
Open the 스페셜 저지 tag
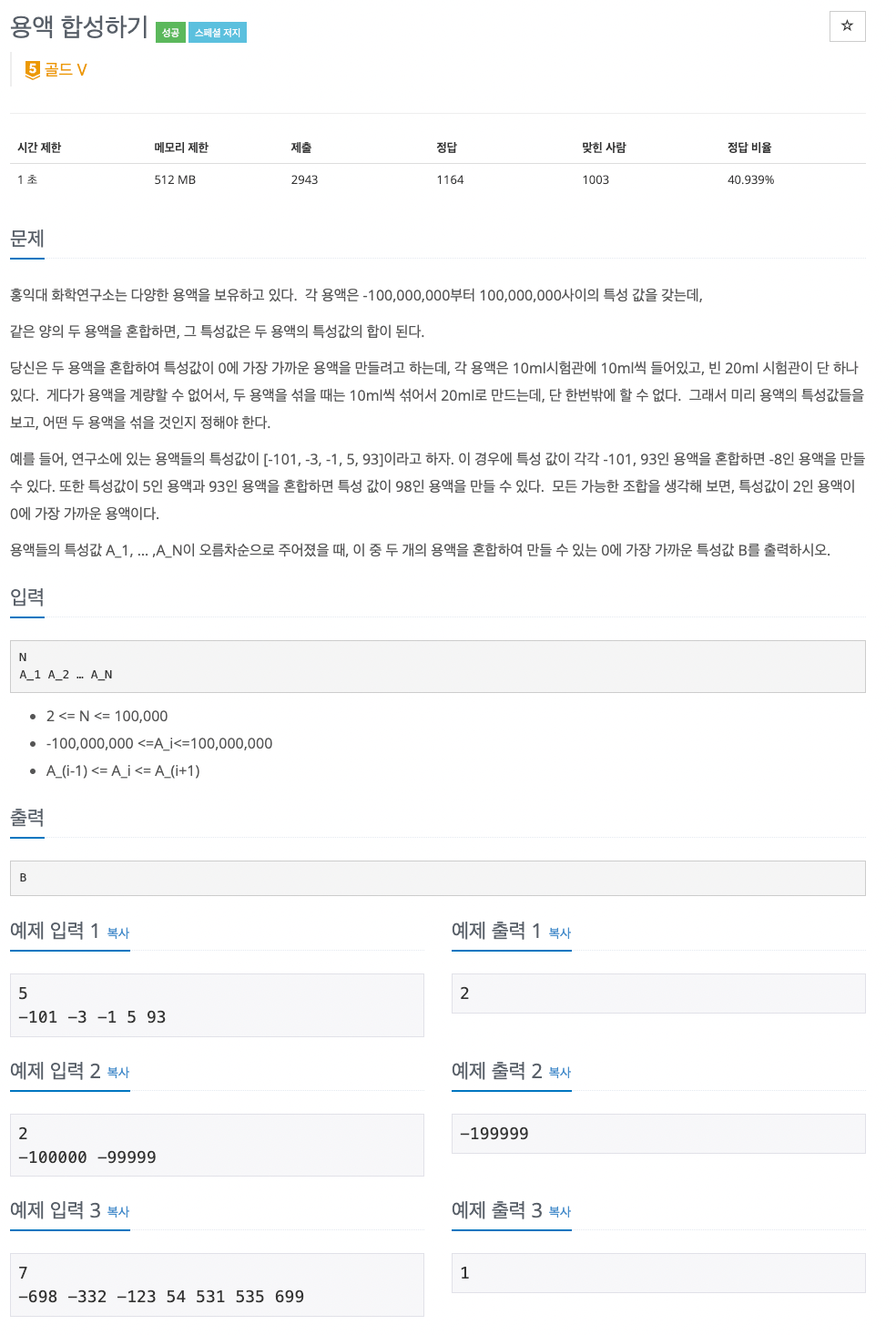click(x=218, y=33)
